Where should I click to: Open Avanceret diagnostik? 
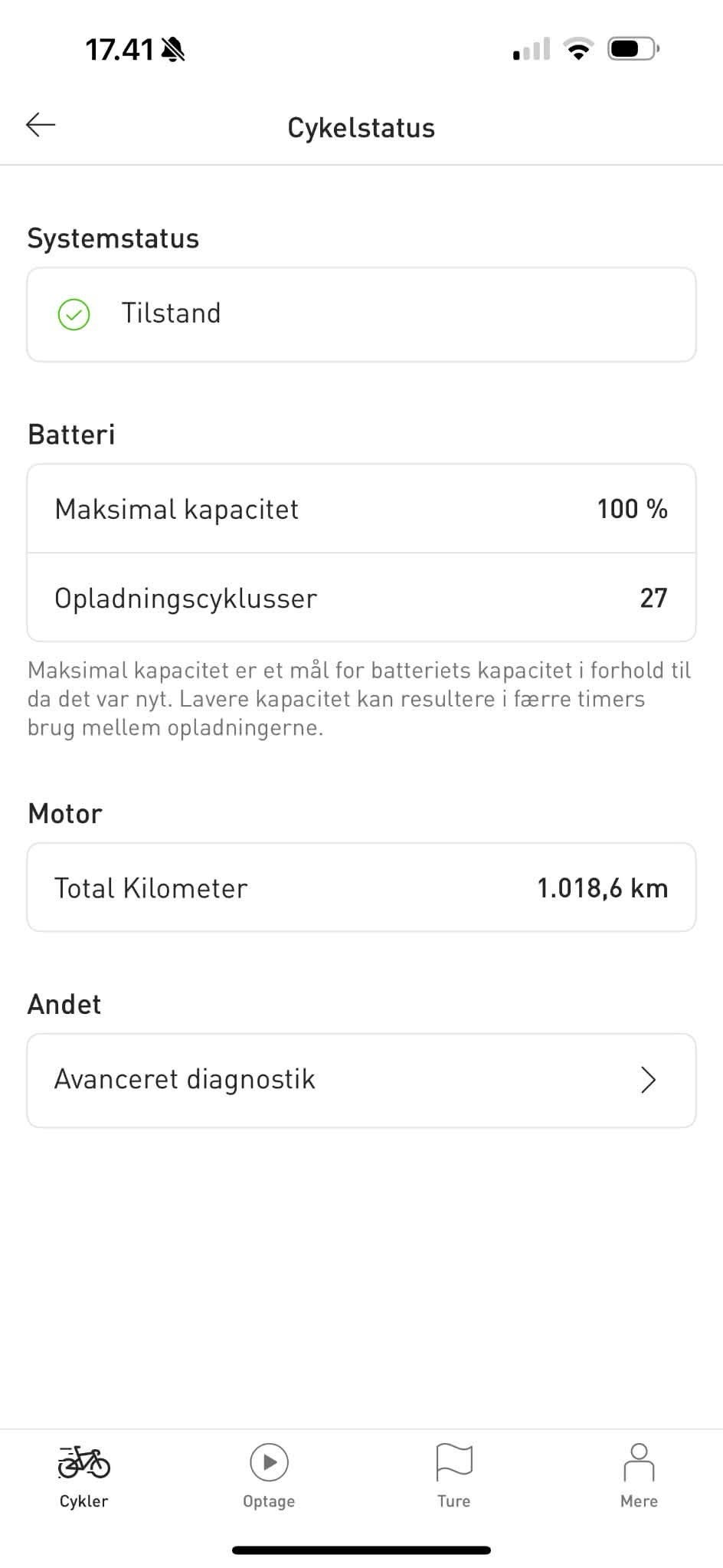click(361, 1080)
